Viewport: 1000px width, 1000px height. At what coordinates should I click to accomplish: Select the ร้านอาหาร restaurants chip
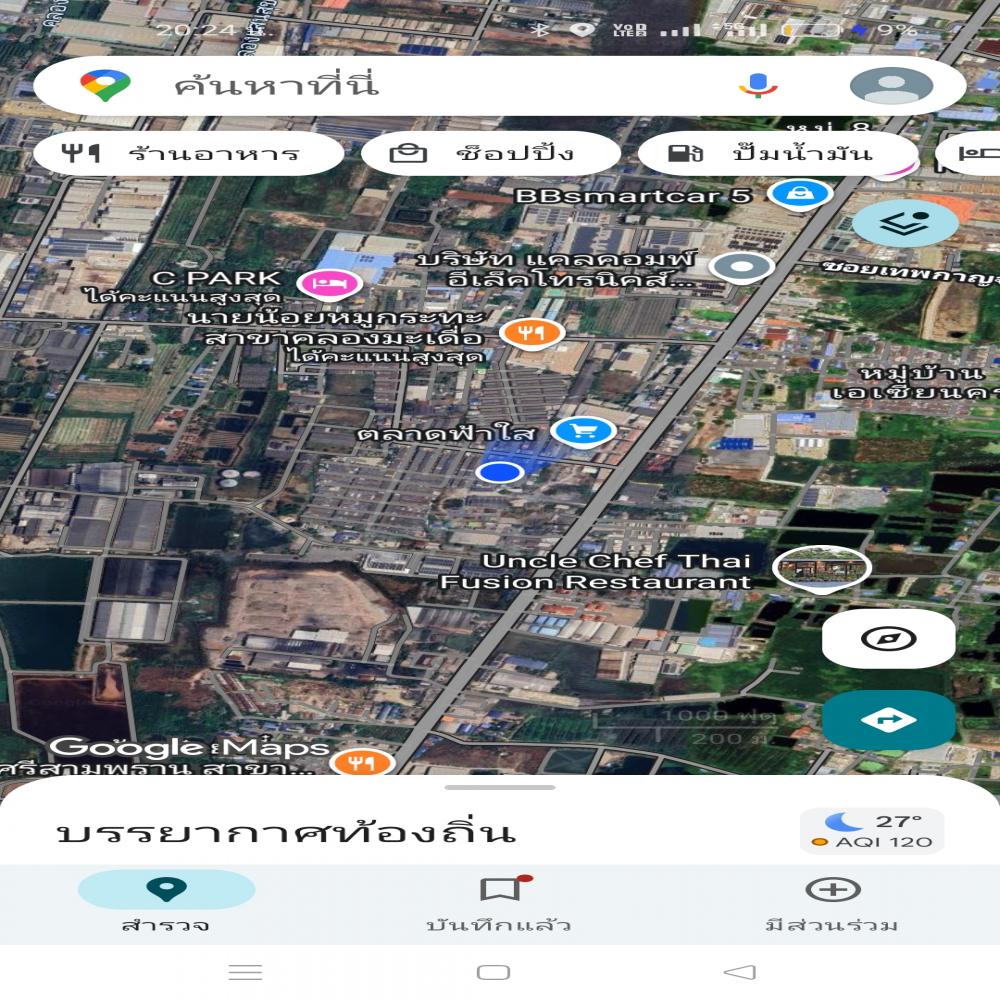tap(188, 154)
